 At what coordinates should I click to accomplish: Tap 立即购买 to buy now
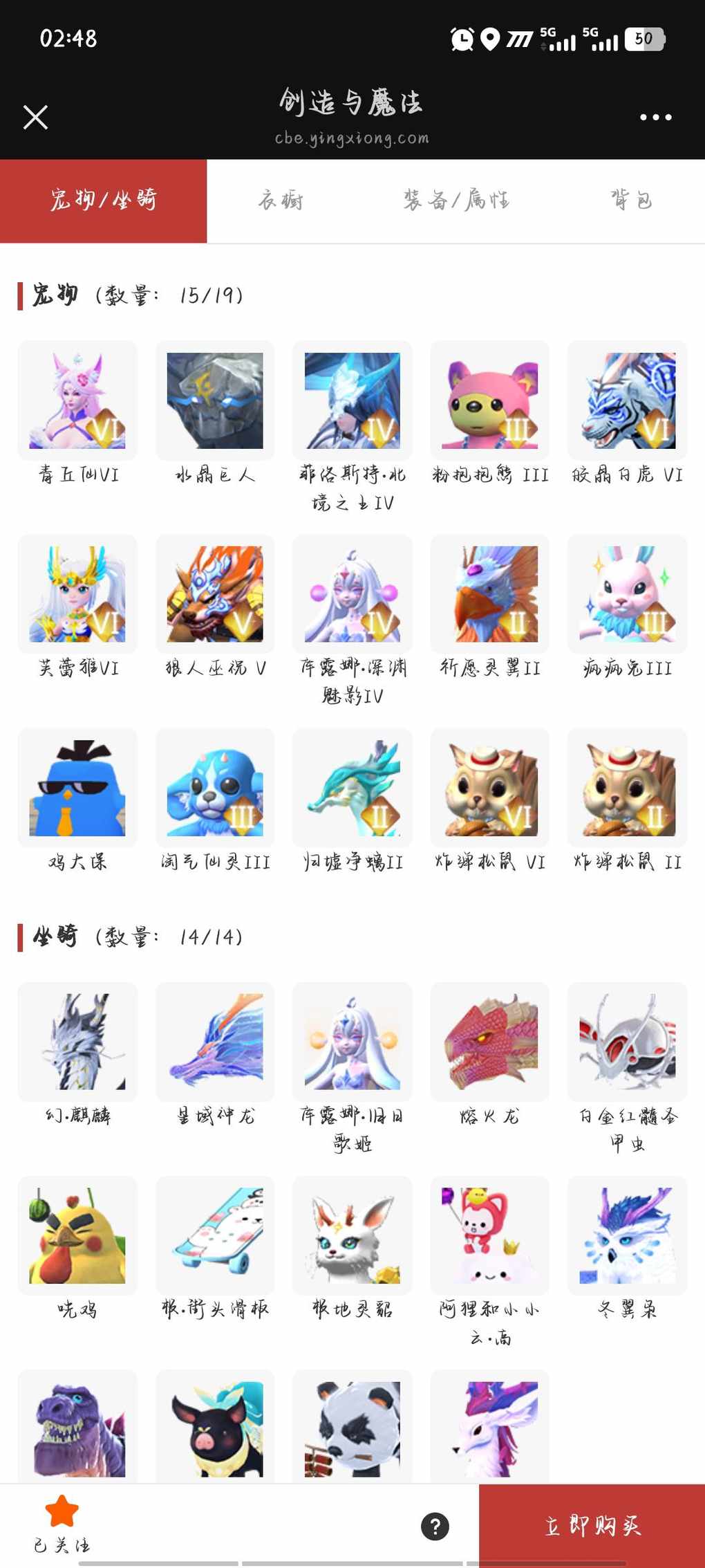(x=592, y=1526)
